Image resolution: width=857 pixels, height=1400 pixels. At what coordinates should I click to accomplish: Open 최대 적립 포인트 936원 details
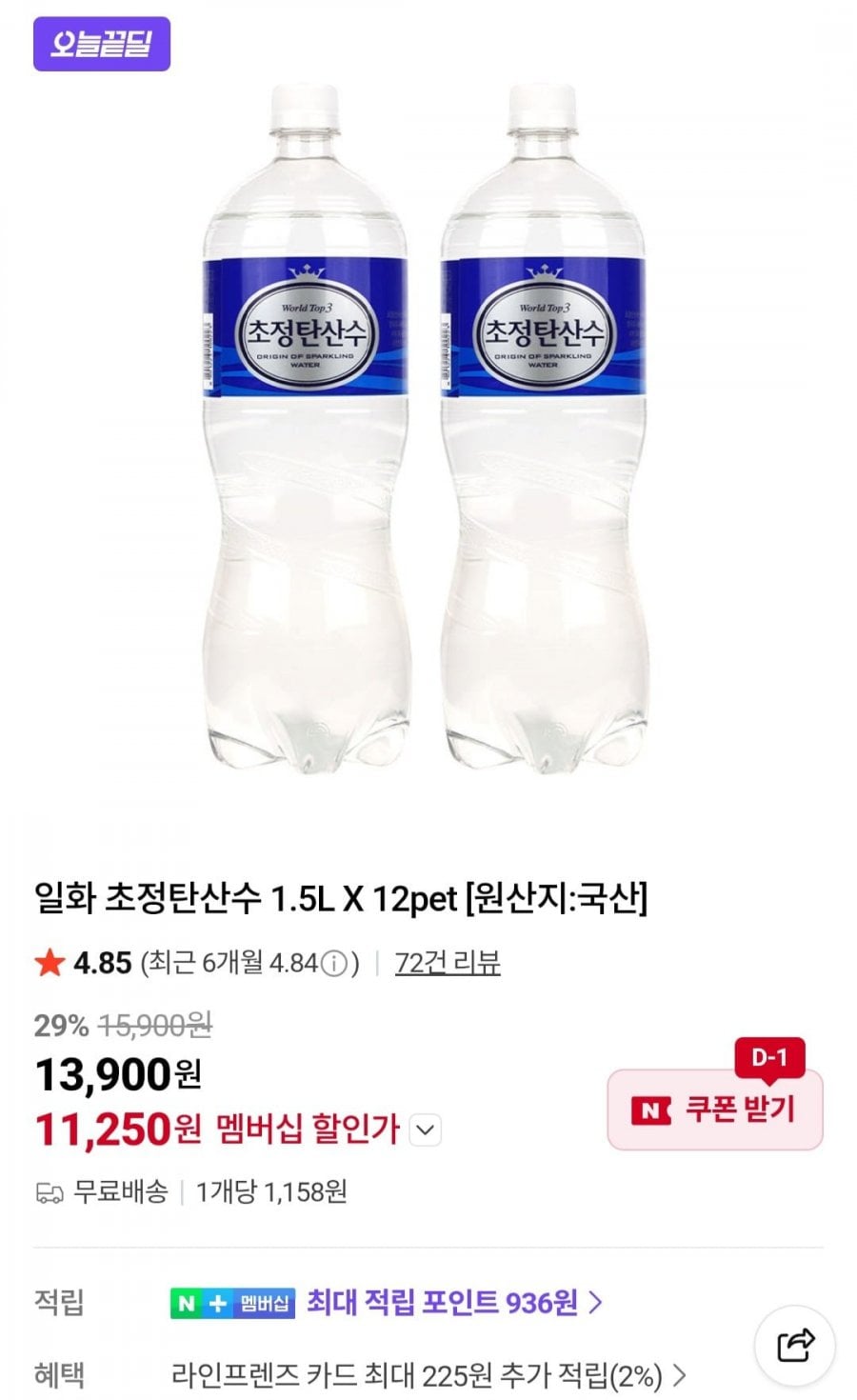click(453, 1302)
